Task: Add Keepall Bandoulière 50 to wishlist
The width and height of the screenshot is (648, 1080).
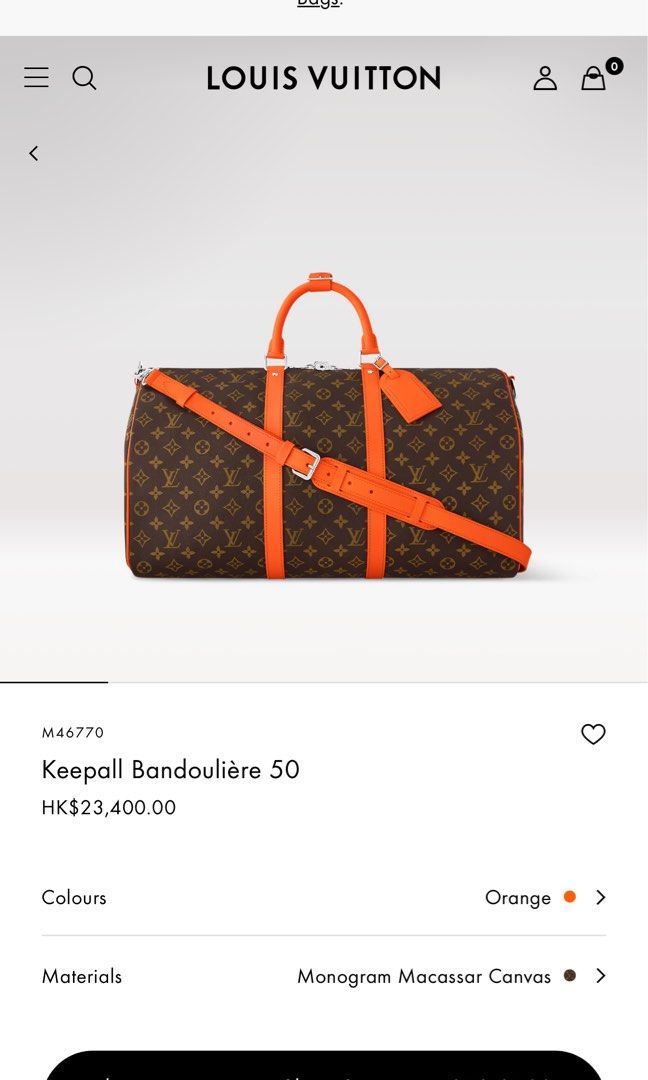Action: [x=593, y=734]
